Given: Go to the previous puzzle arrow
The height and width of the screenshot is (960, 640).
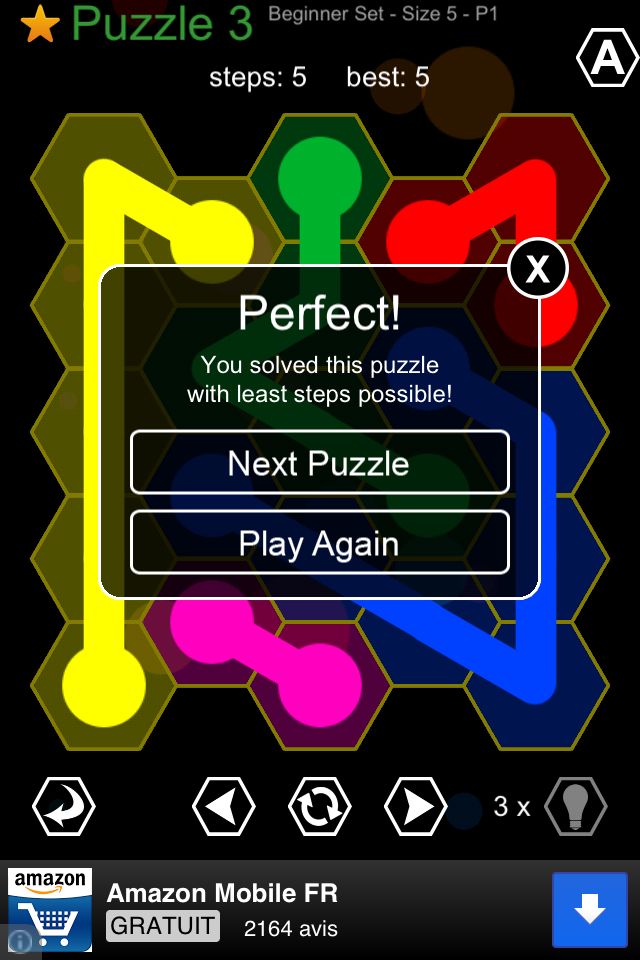Looking at the screenshot, I should coord(223,806).
